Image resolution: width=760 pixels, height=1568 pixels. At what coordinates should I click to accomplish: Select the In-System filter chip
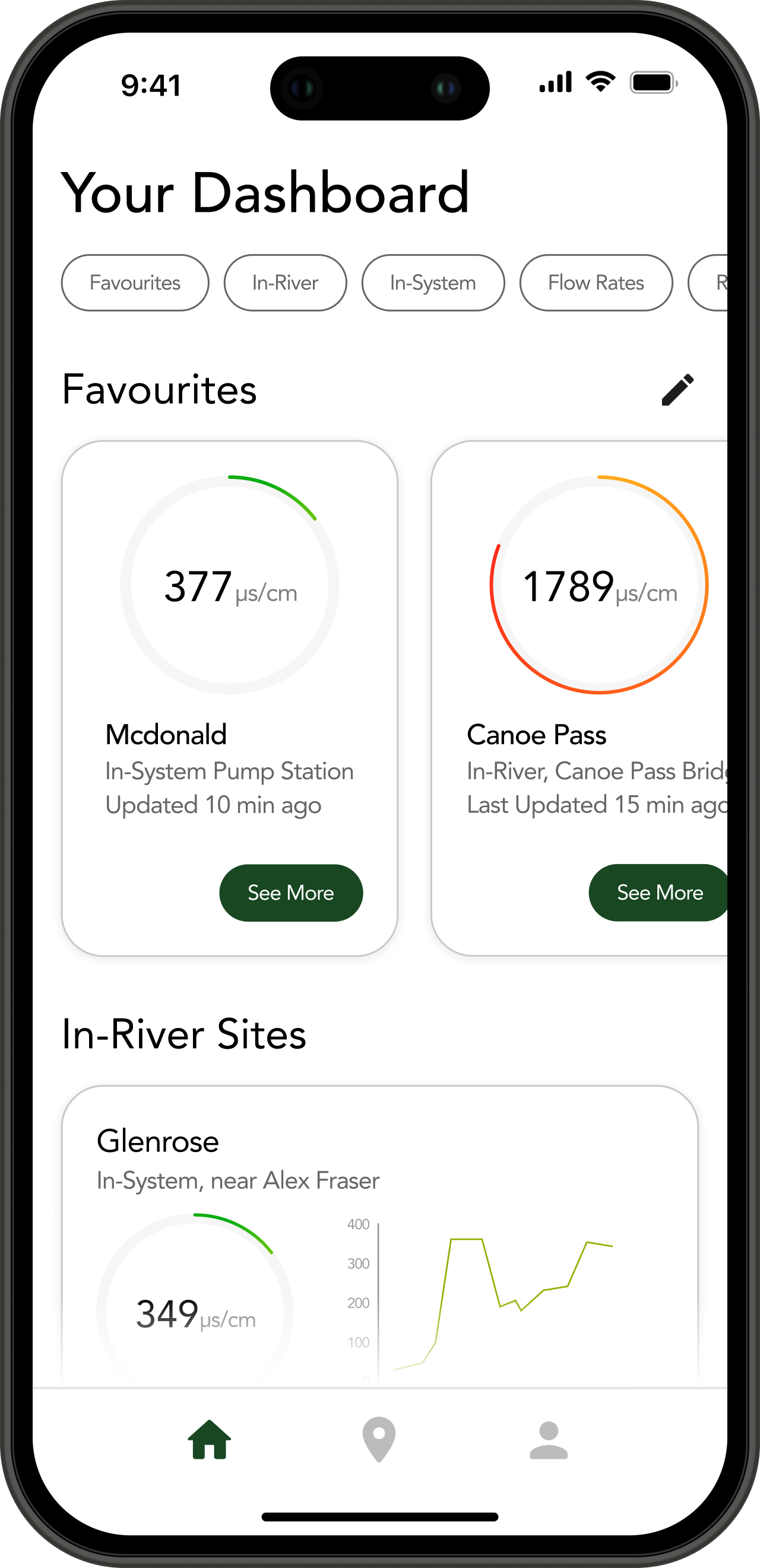click(x=433, y=283)
